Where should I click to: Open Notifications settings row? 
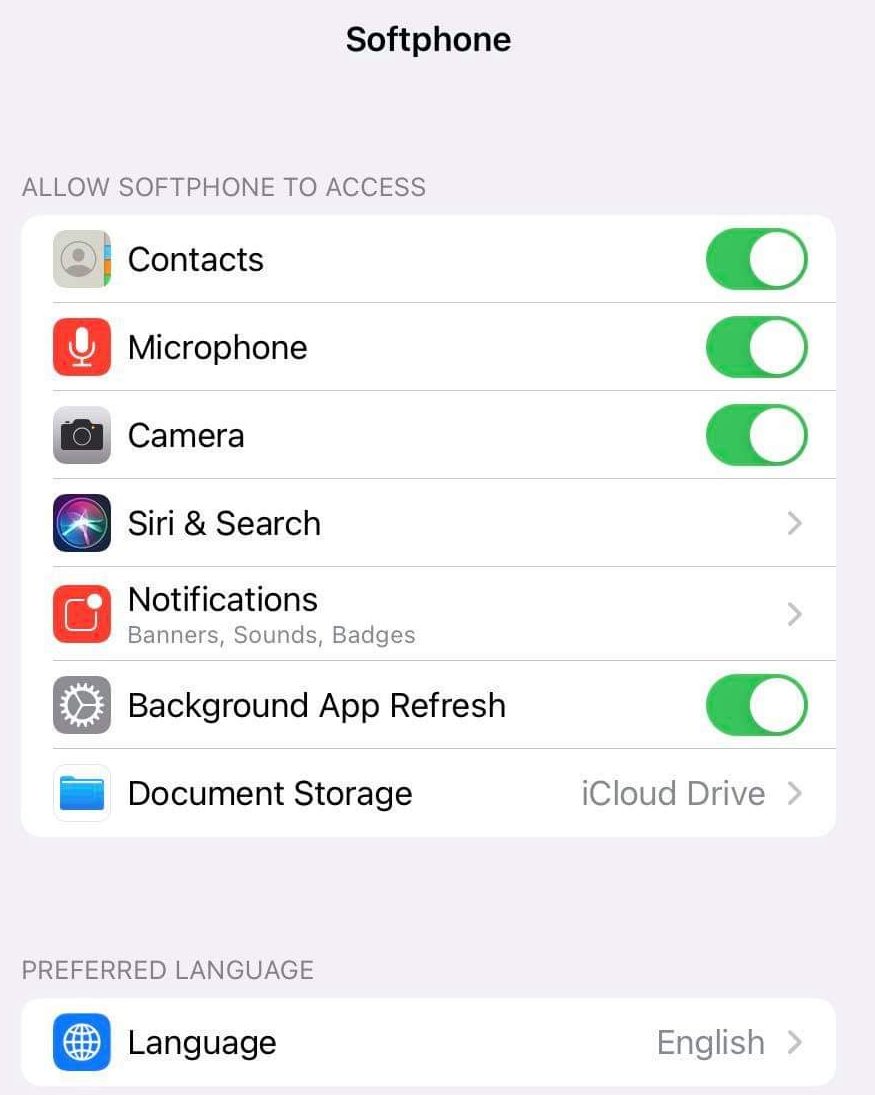click(428, 613)
